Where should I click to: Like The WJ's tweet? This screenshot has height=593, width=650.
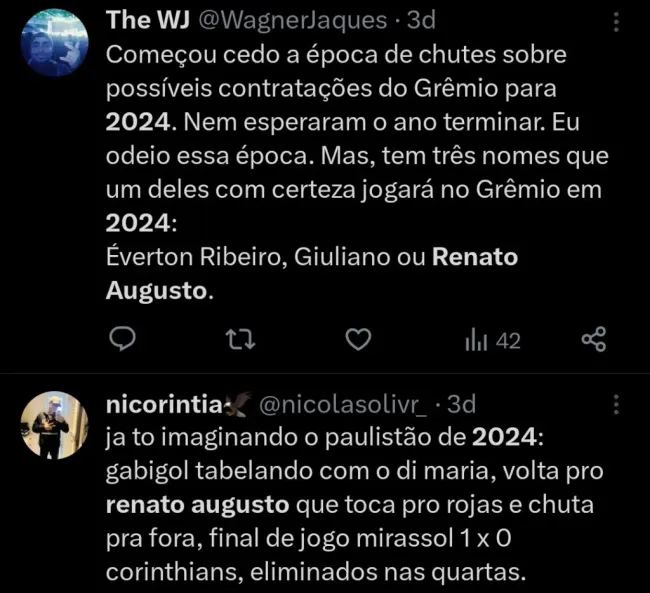pyautogui.click(x=357, y=340)
